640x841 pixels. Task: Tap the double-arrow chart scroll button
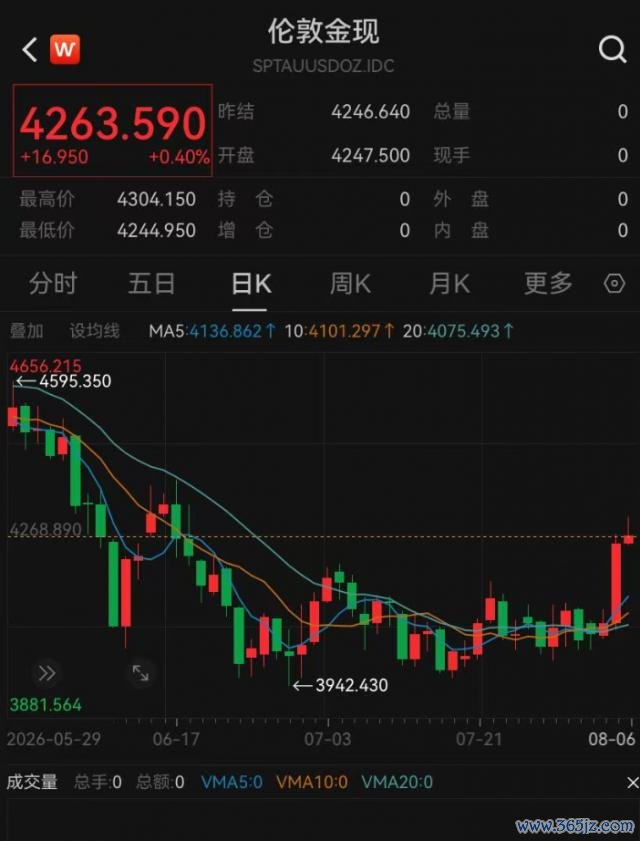pos(47,673)
